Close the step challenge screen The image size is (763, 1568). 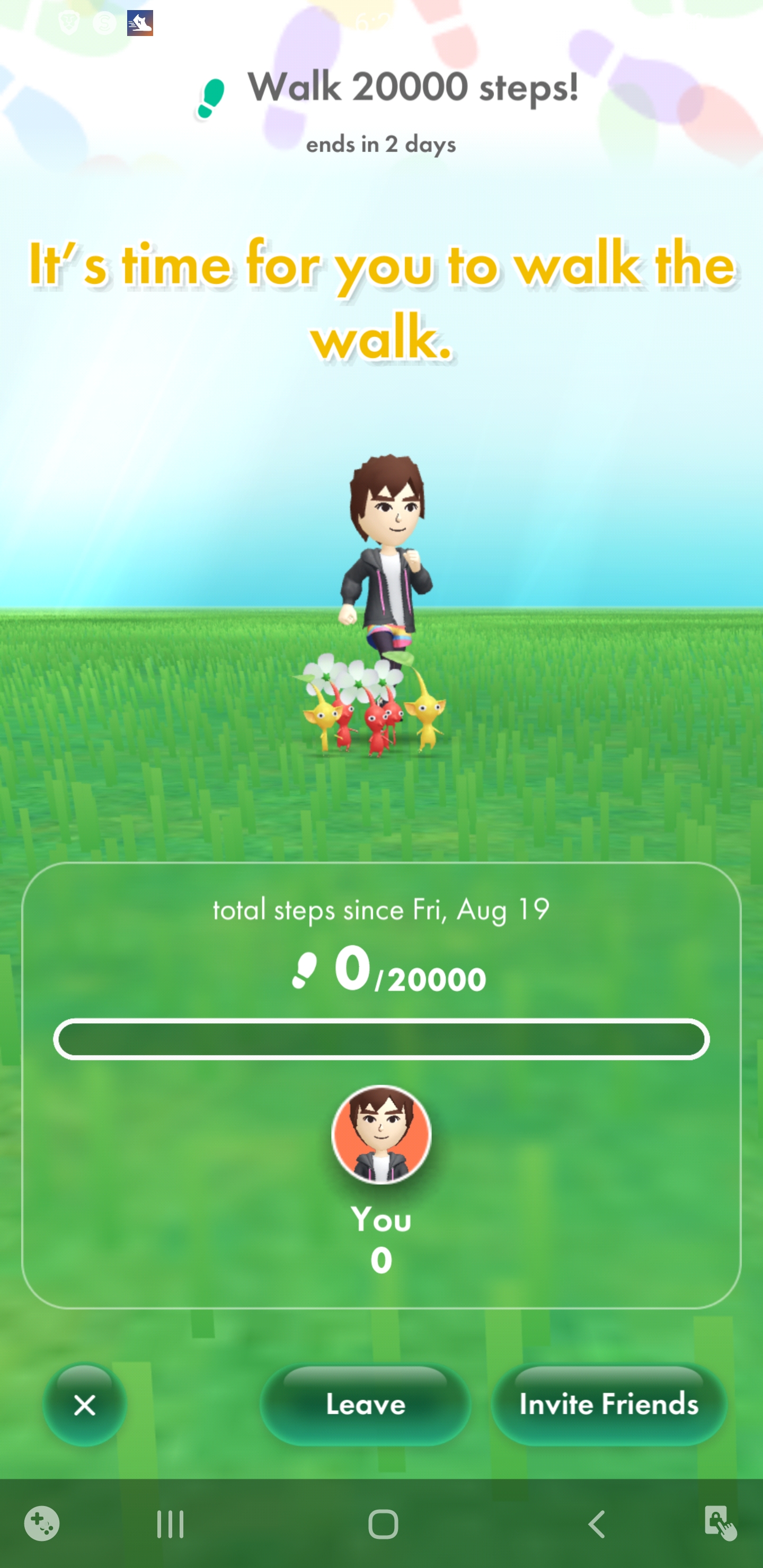click(x=85, y=1405)
